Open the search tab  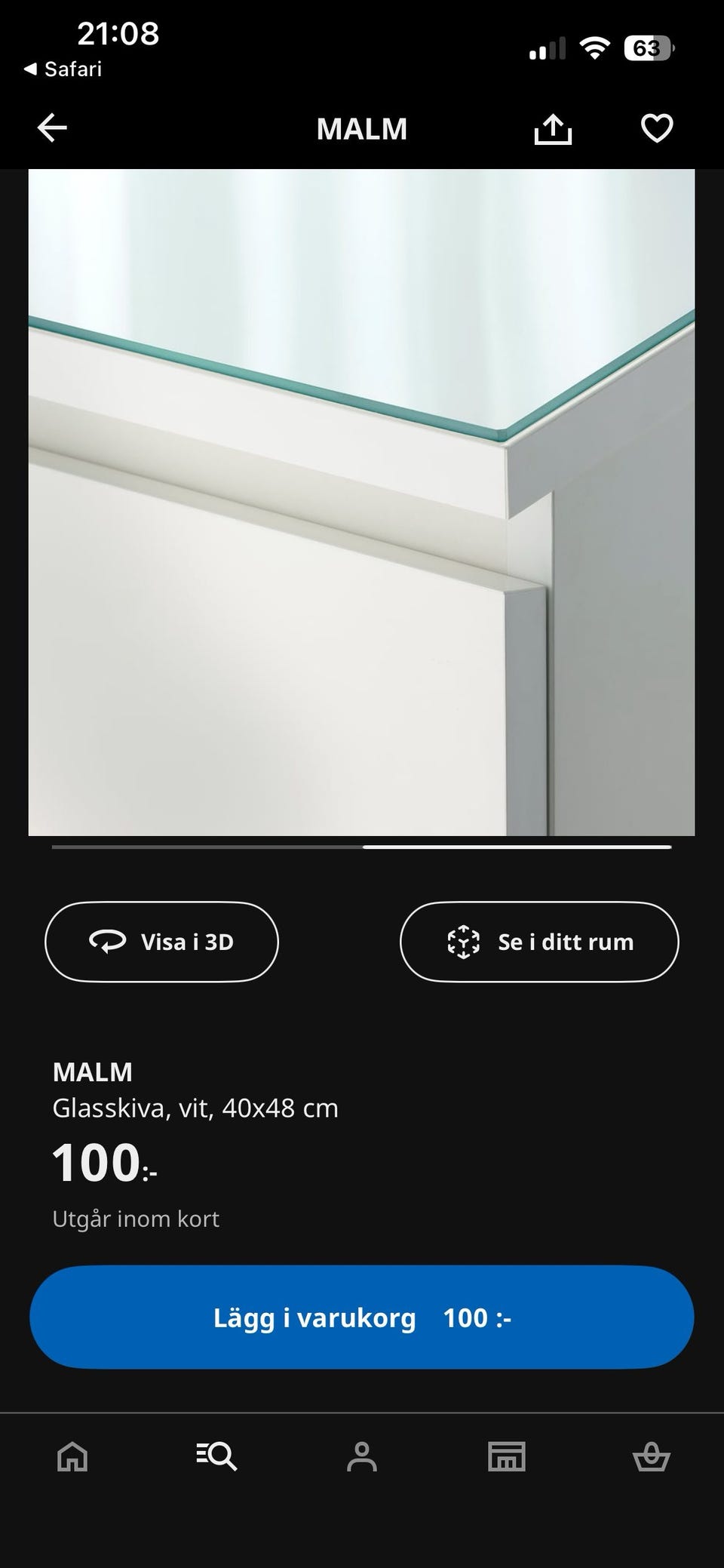click(x=216, y=1457)
